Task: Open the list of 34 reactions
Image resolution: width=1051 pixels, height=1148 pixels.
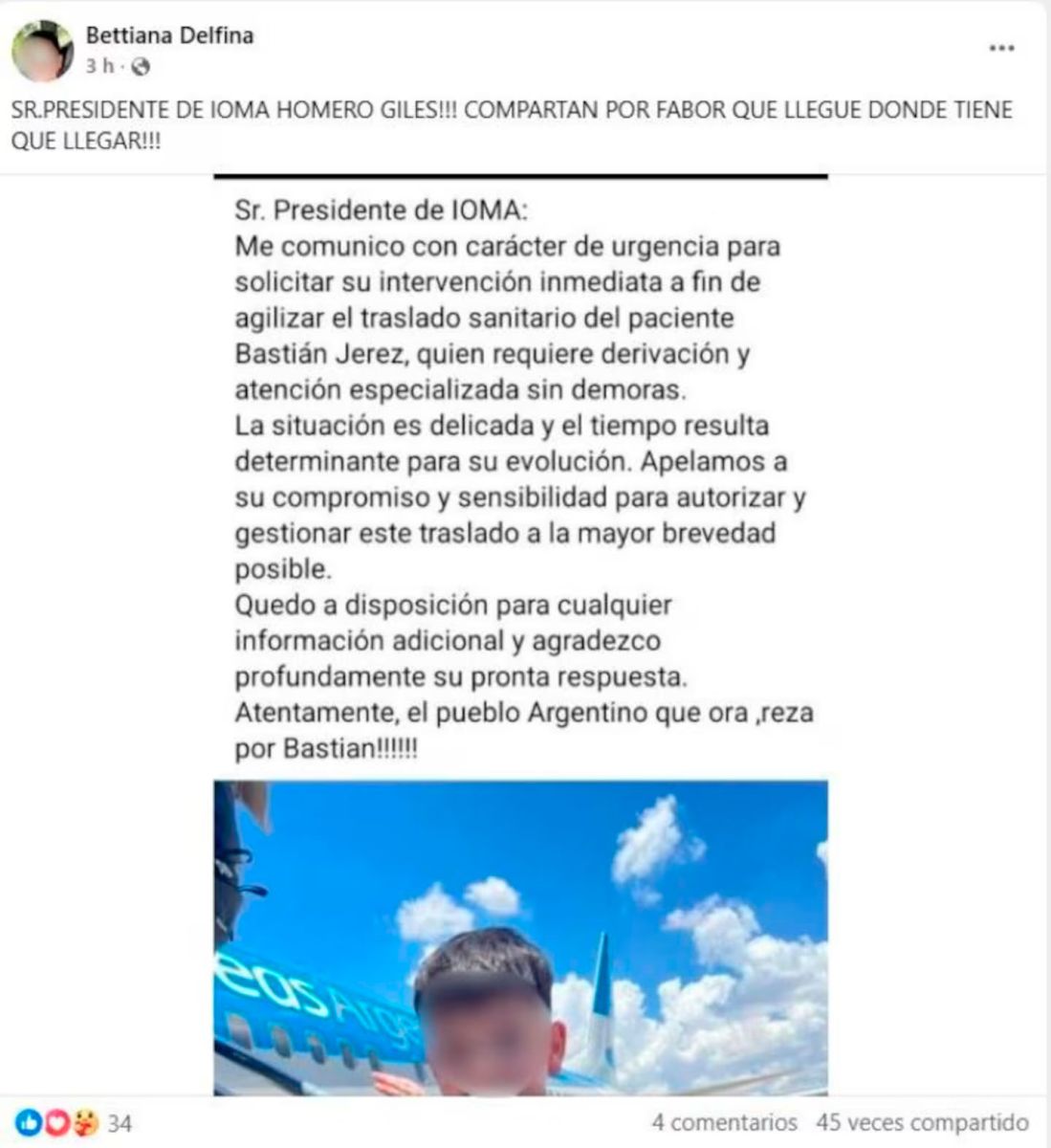Action: coord(73,1122)
